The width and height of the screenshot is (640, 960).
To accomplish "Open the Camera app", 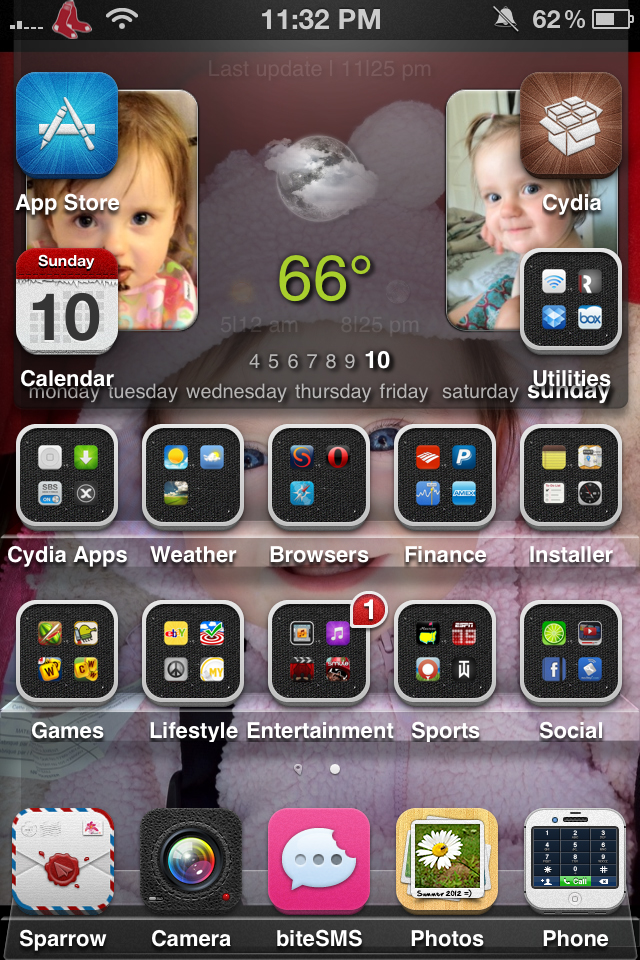I will 191,860.
